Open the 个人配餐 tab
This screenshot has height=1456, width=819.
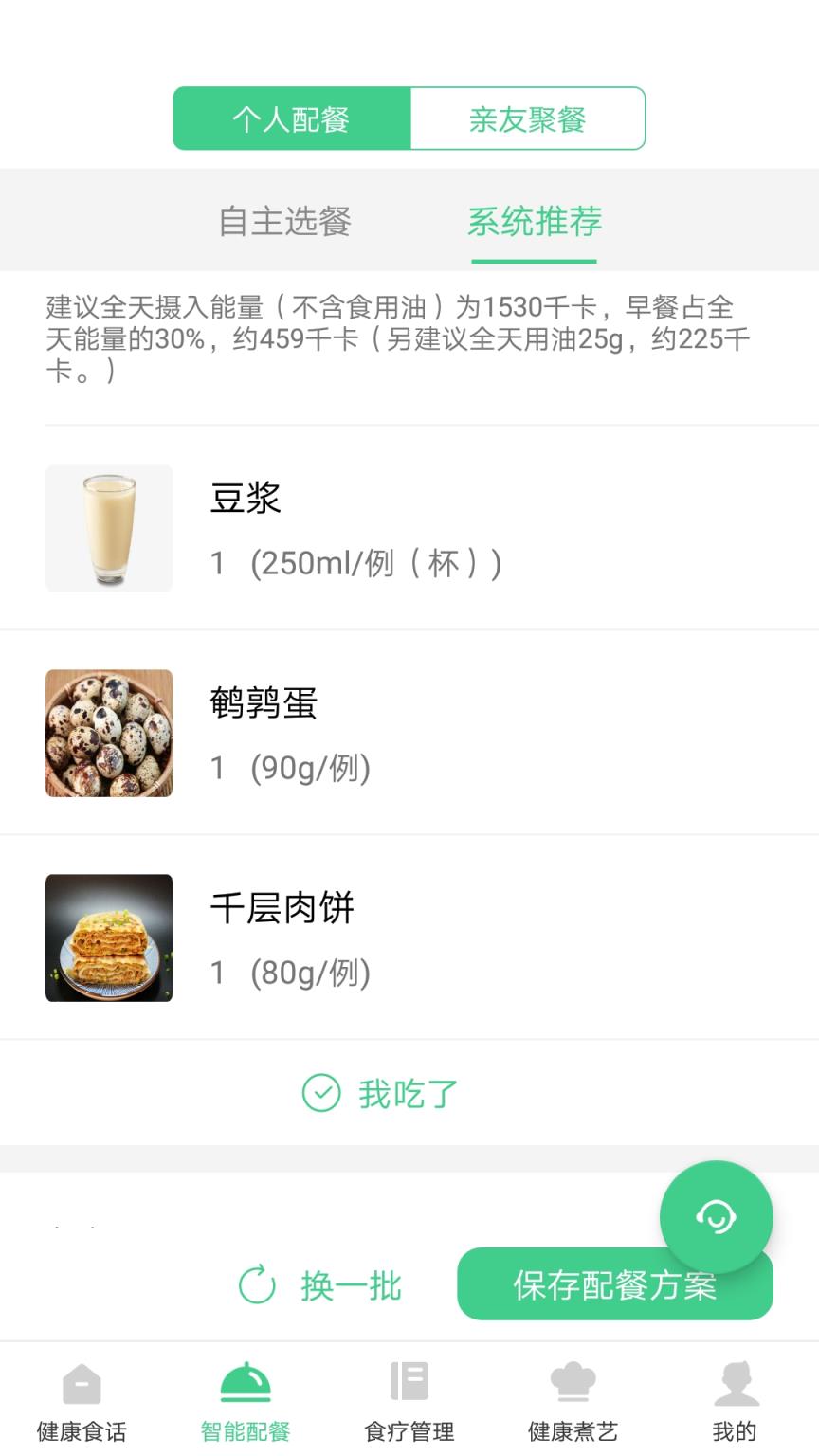291,118
